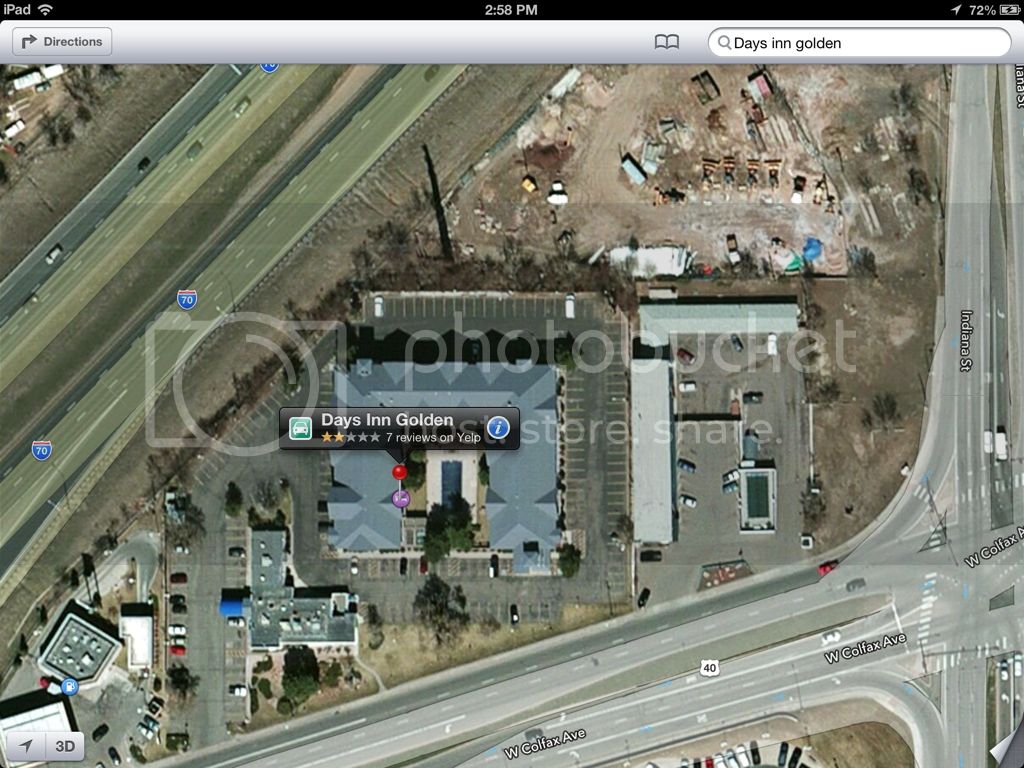This screenshot has width=1024, height=768.
Task: Open the bookmarks book icon
Action: click(666, 42)
